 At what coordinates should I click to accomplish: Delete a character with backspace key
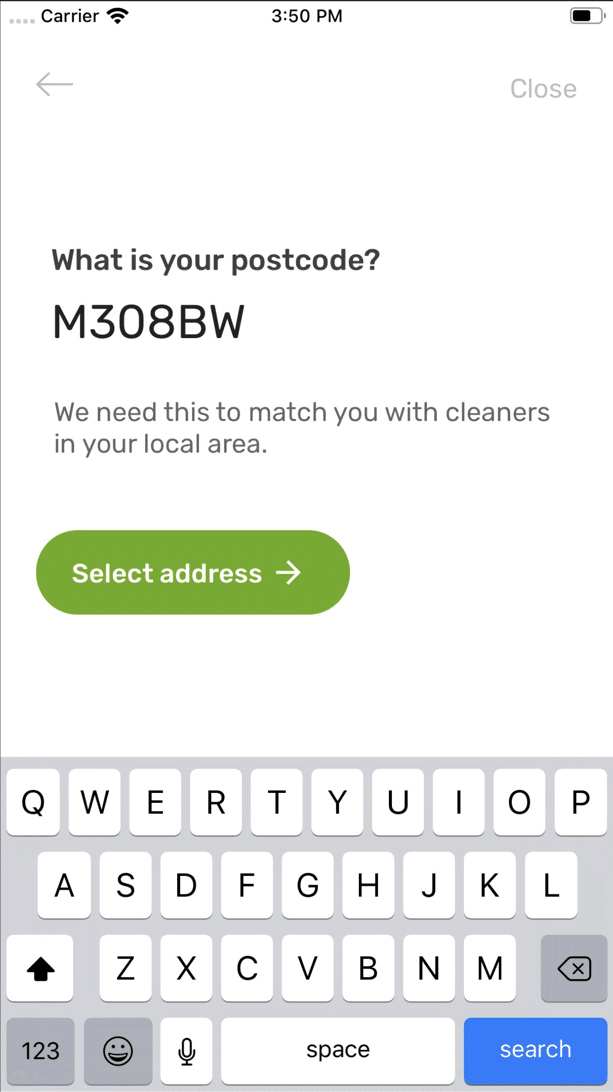(x=574, y=968)
